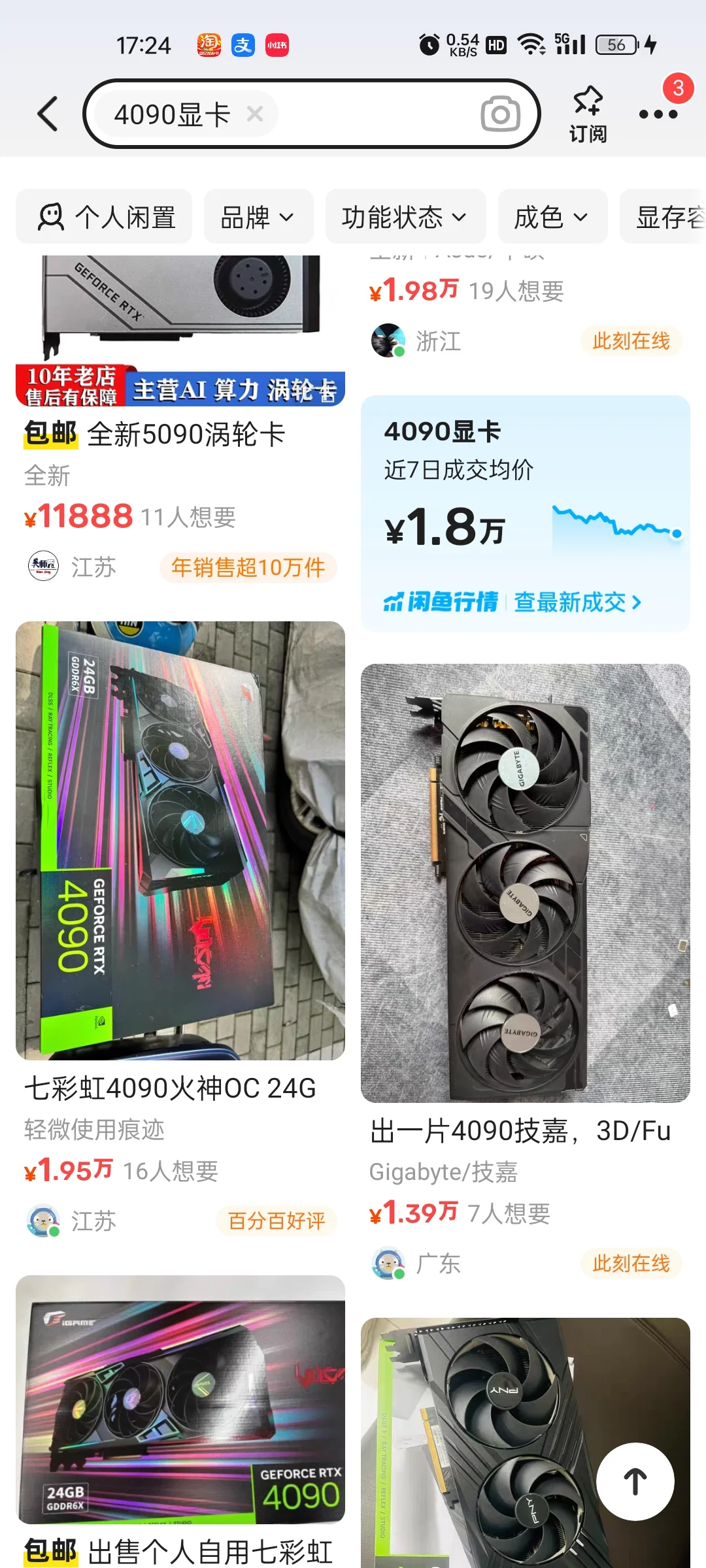Viewport: 706px width, 1568px height.
Task: Go back using the back arrow
Action: (48, 114)
